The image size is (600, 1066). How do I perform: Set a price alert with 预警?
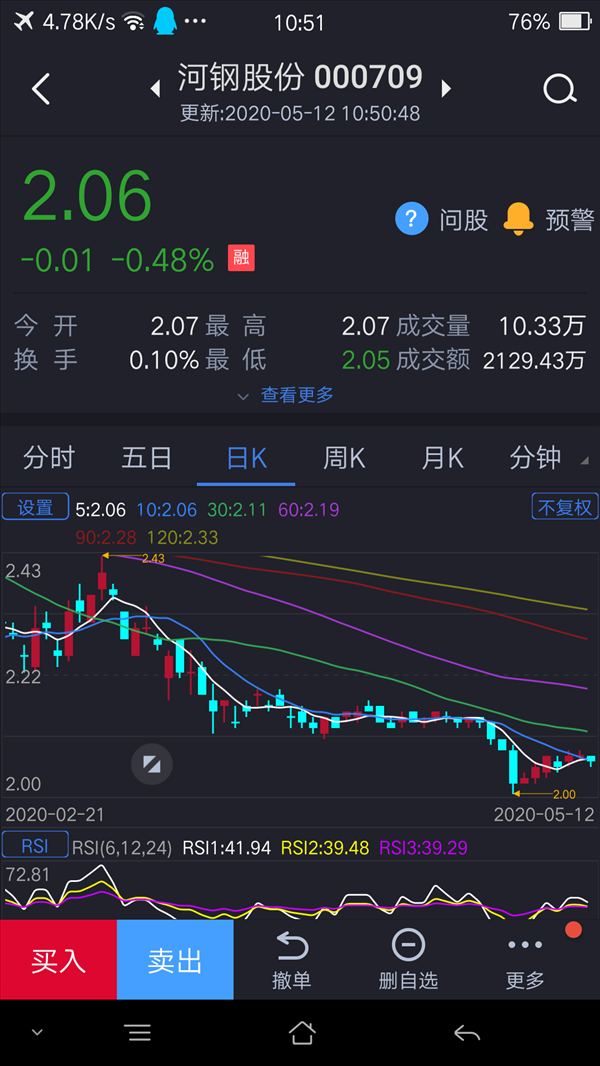click(x=549, y=220)
